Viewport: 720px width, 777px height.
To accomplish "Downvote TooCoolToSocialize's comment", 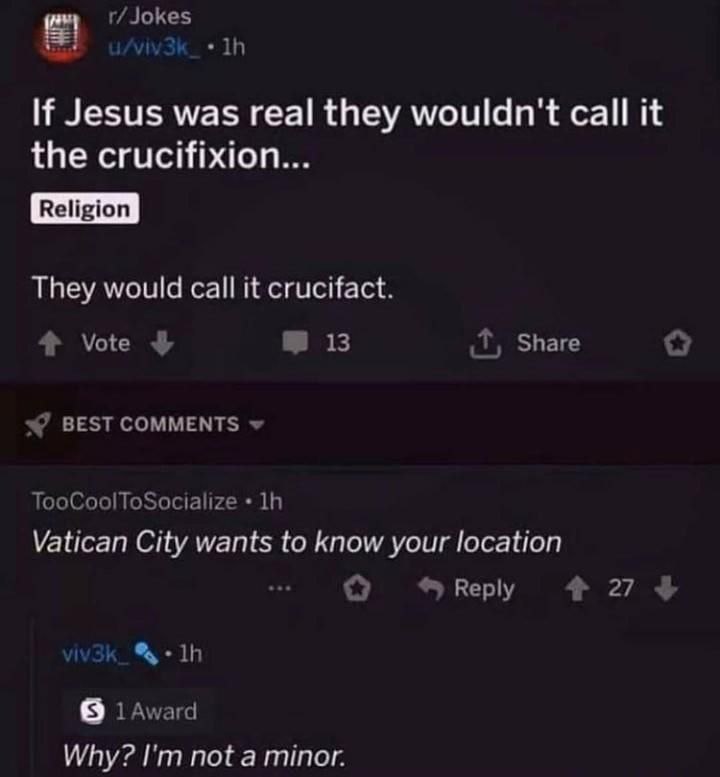I will [662, 589].
